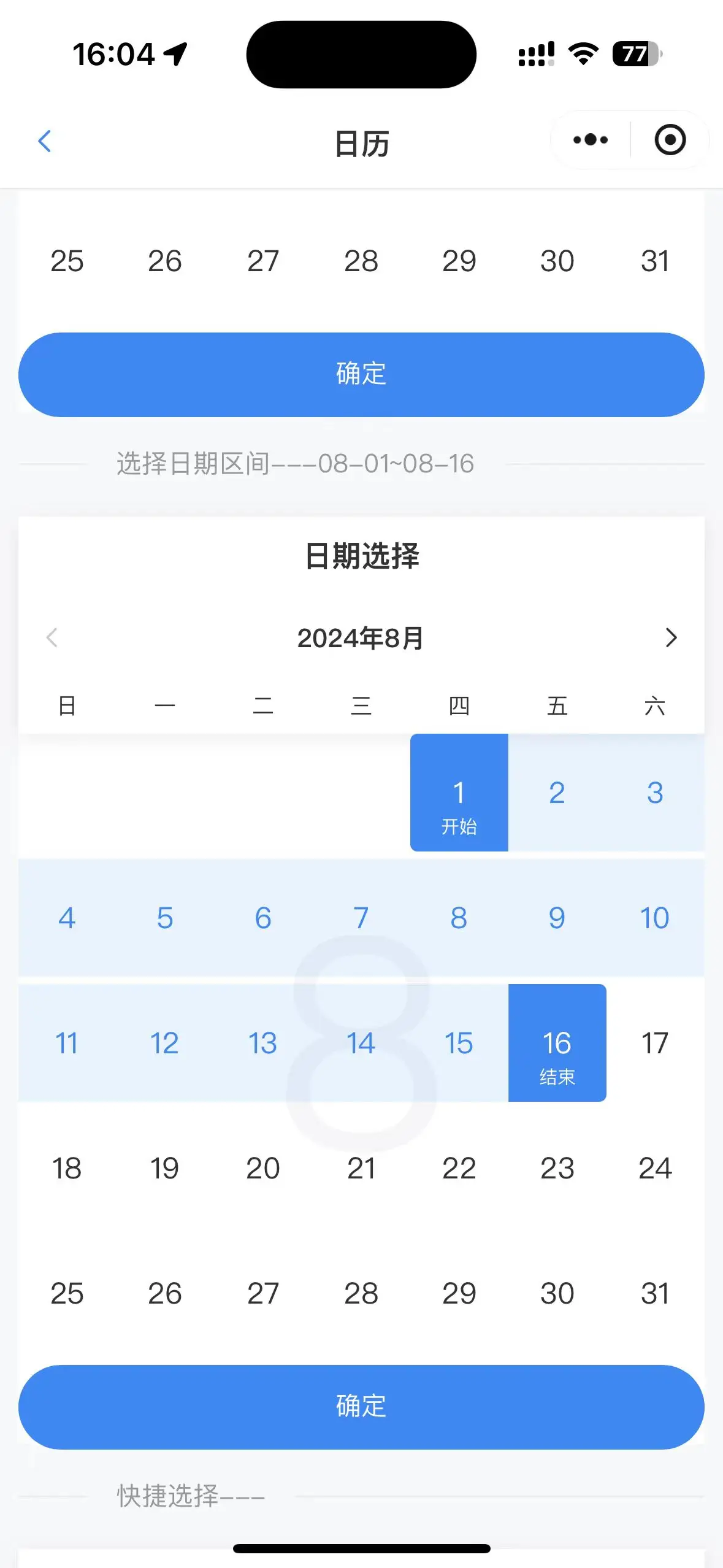Select start date 1 marked 开始
The width and height of the screenshot is (723, 1568).
click(x=459, y=793)
